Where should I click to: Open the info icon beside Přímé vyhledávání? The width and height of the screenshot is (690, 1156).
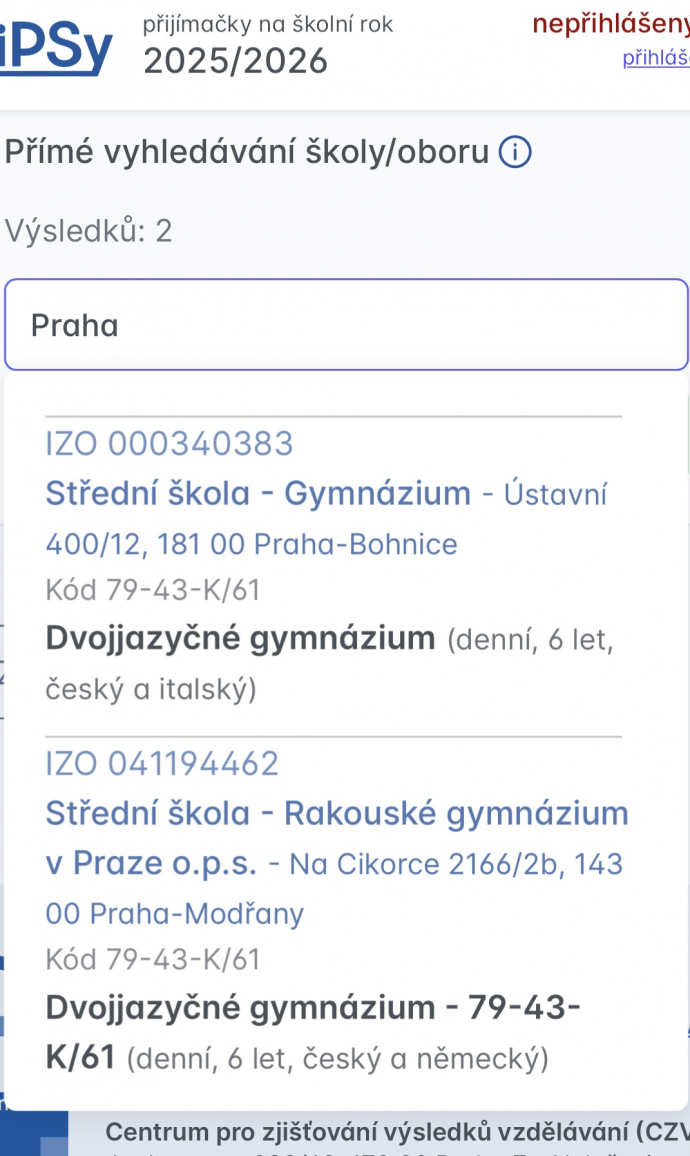[515, 153]
